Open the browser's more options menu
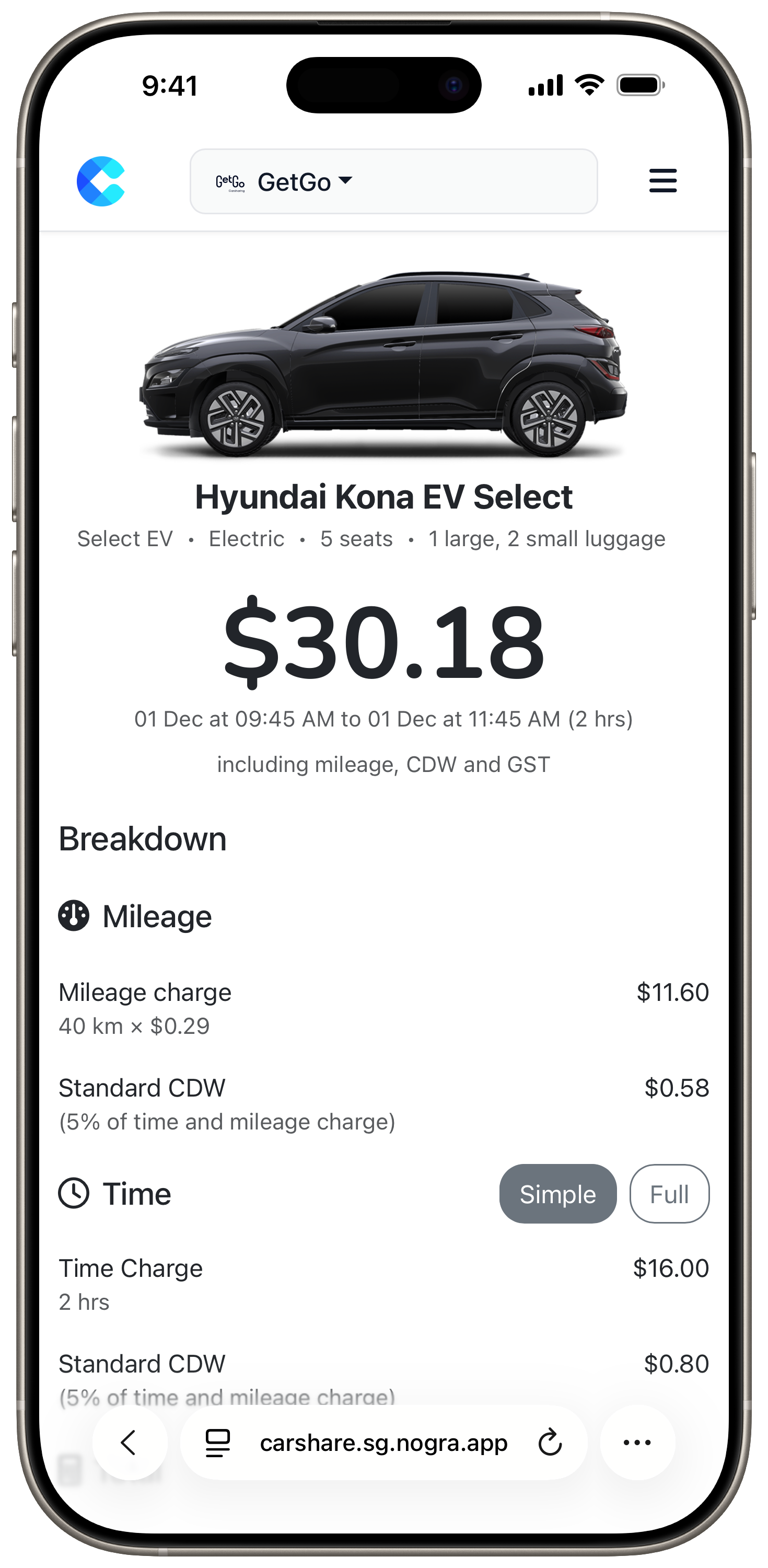768x1568 pixels. click(637, 1443)
